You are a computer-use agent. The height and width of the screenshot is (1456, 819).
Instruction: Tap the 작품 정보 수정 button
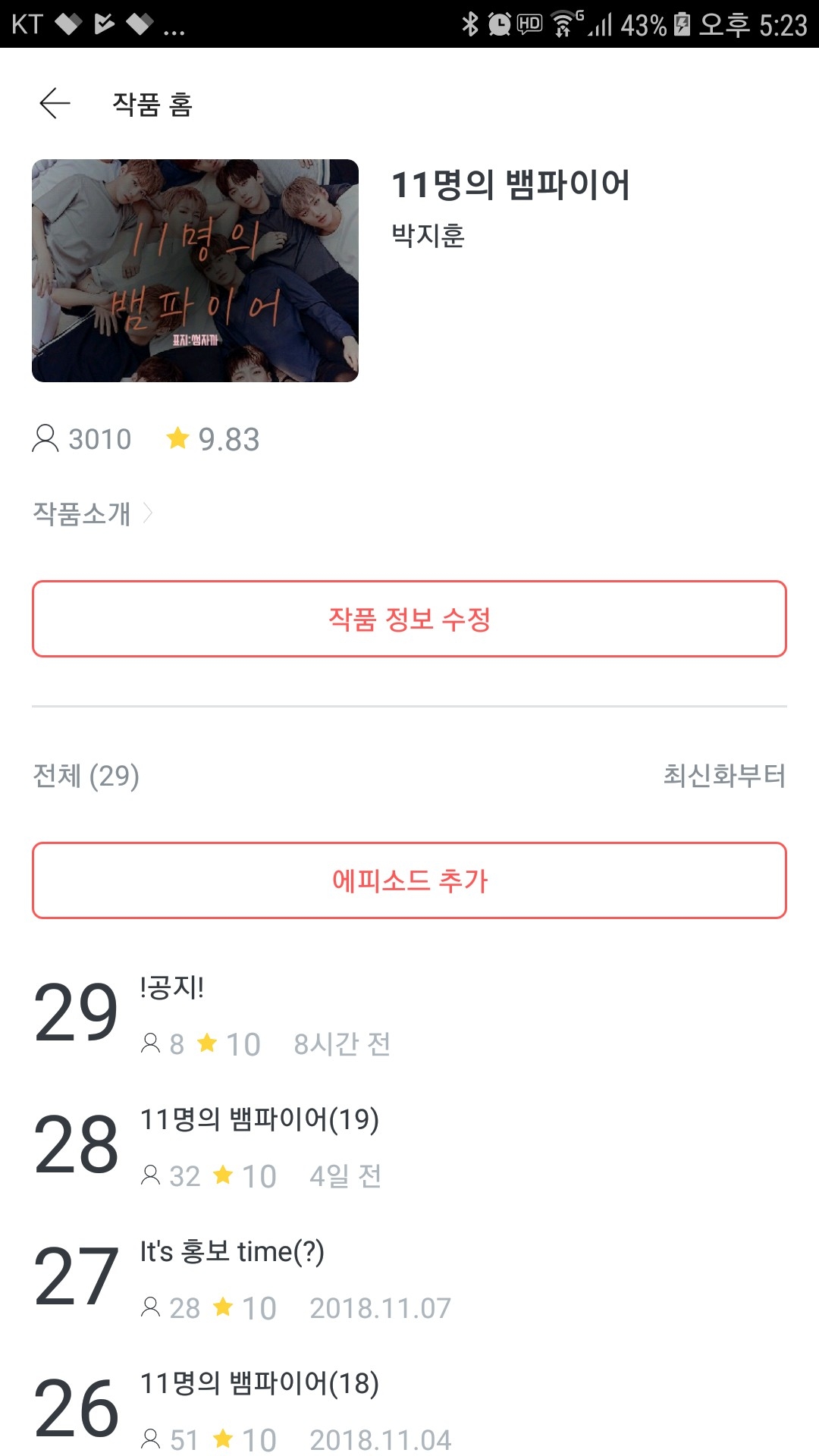[x=409, y=619]
